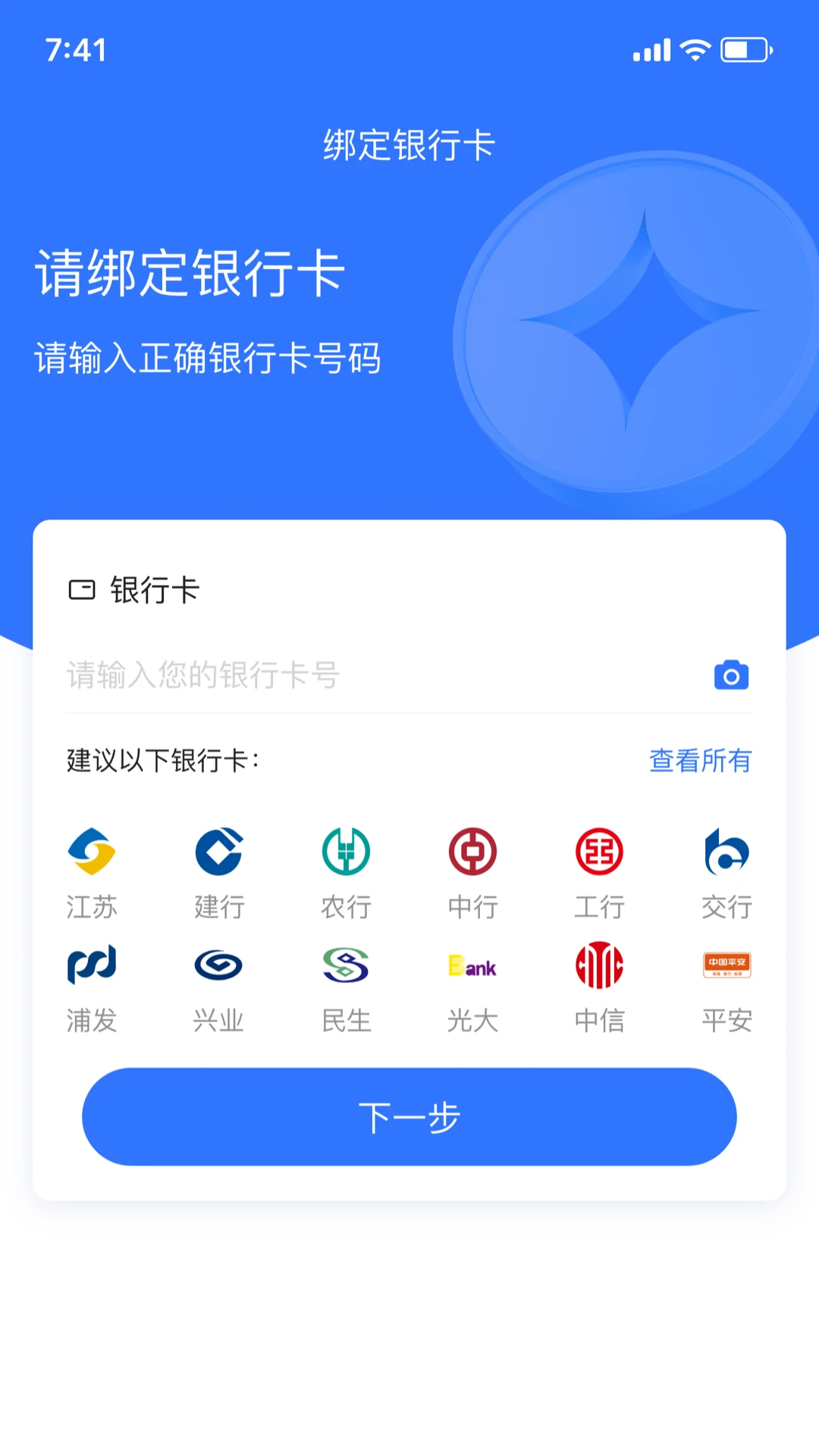Select the 江苏 bank logo
Viewport: 819px width, 1456px height.
coord(91,853)
